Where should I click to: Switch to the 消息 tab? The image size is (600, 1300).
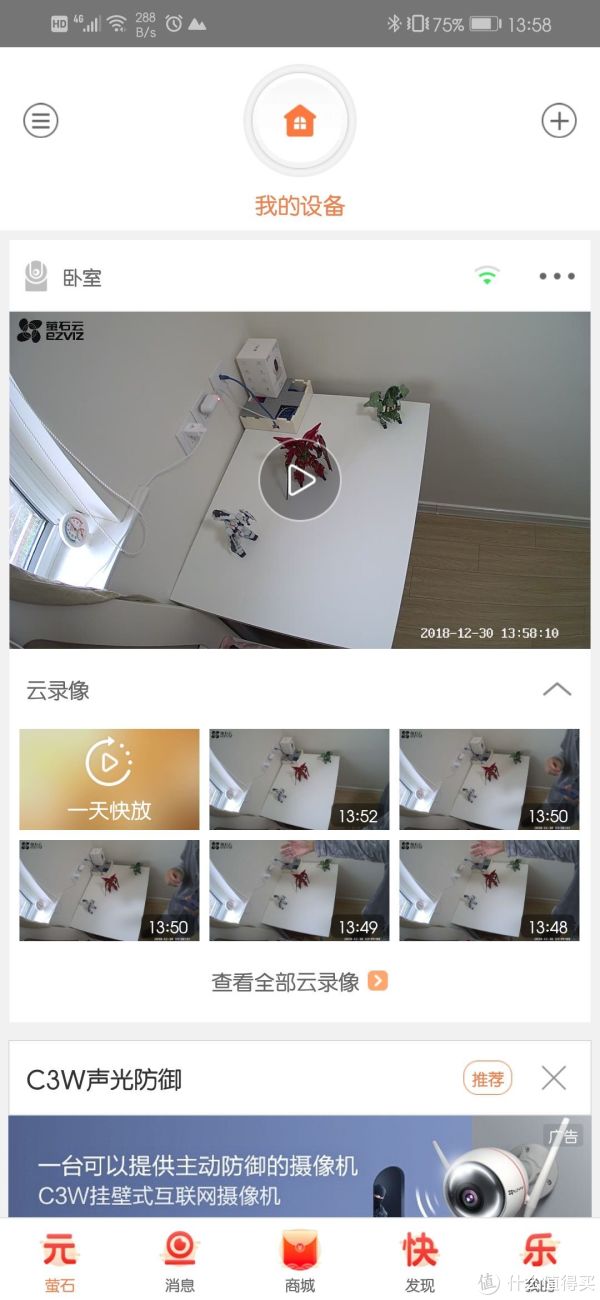click(x=180, y=1262)
